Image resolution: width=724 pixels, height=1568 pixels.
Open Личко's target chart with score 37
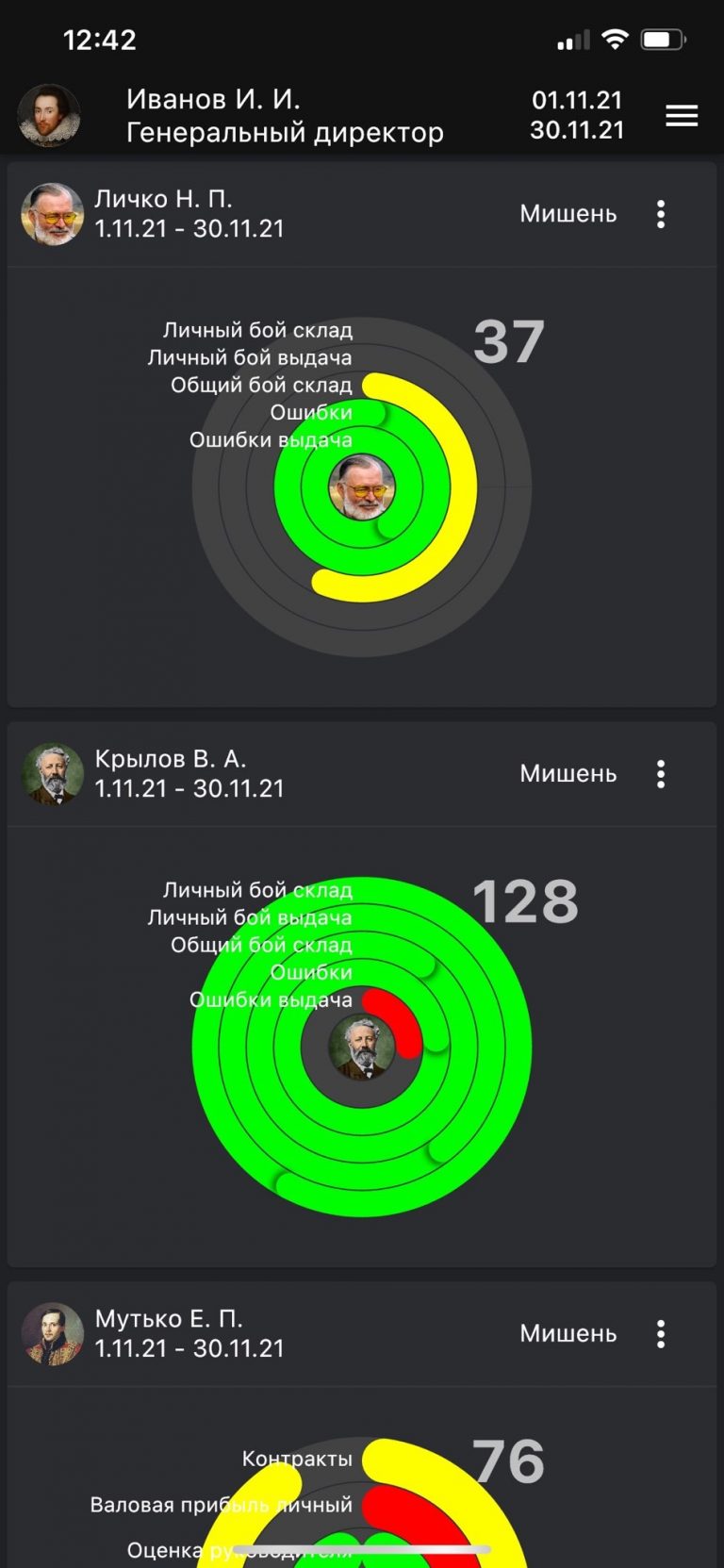pos(362,487)
